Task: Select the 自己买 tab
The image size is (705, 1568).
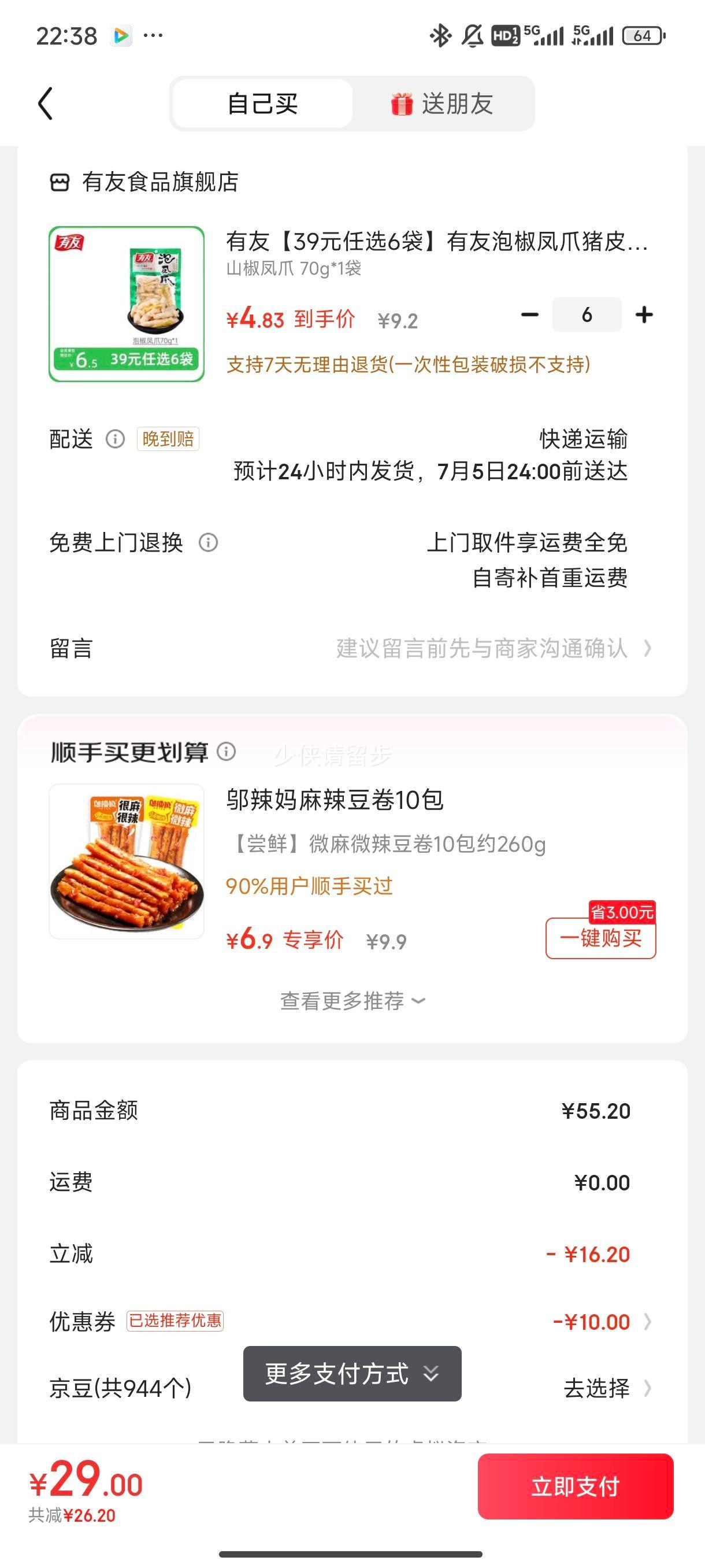Action: click(x=262, y=103)
